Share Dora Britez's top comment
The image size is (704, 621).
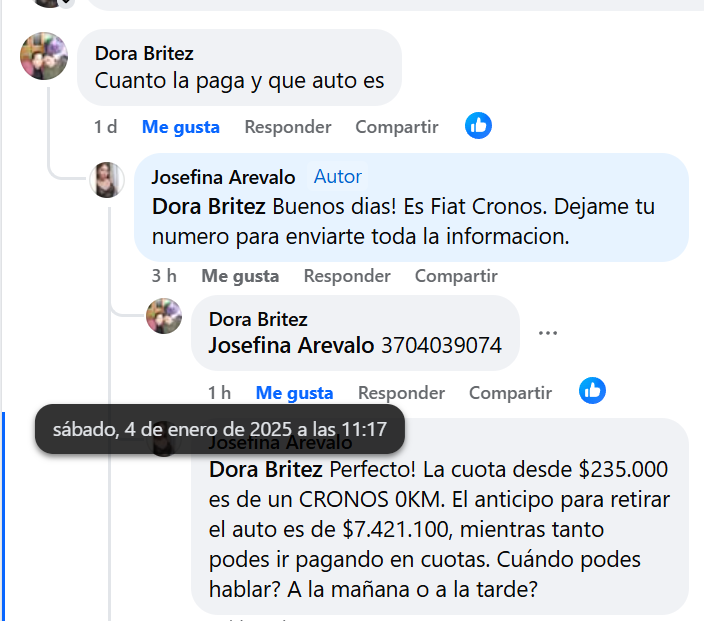[396, 127]
